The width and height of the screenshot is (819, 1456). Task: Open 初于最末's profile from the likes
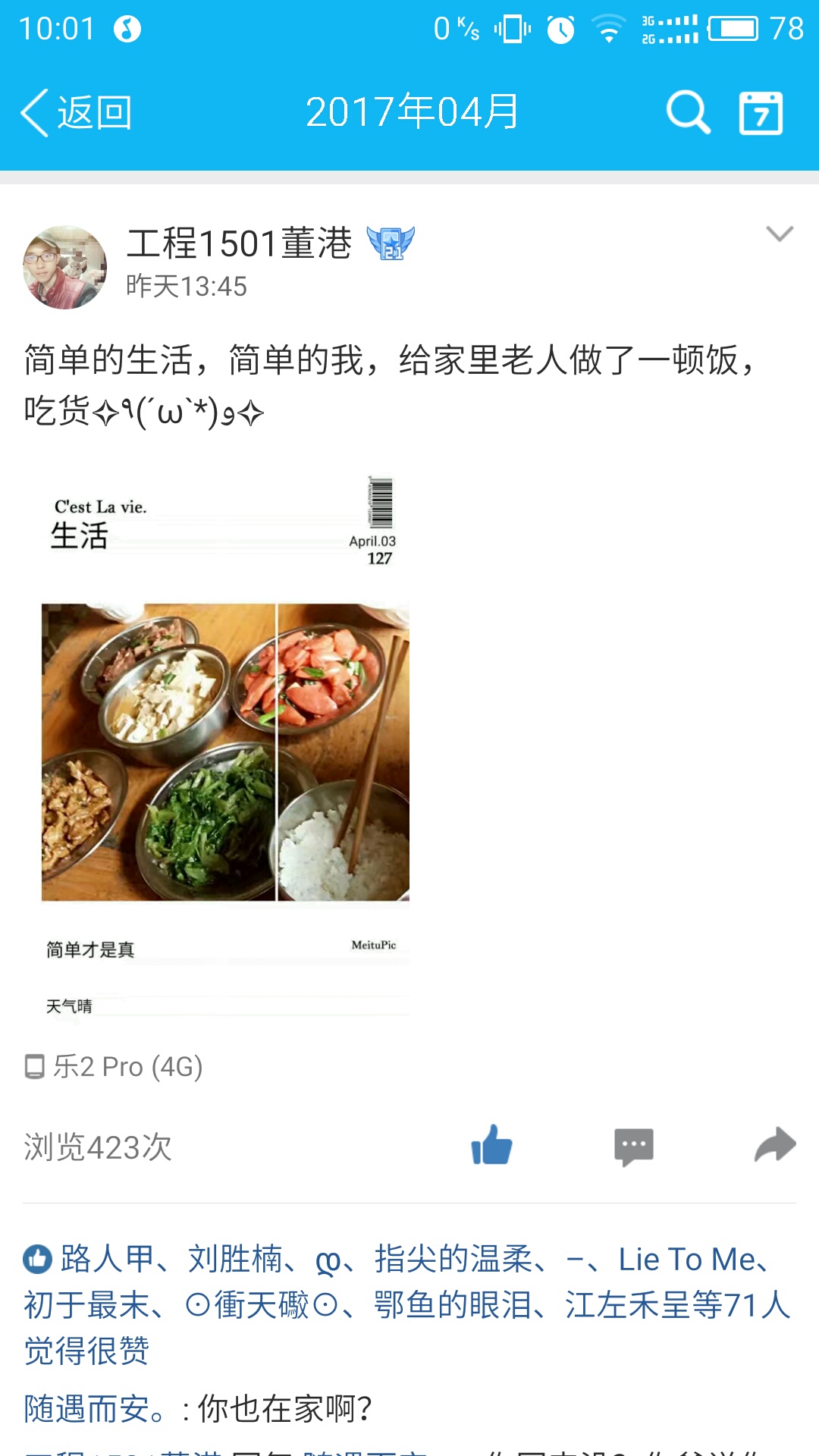[86, 1306]
